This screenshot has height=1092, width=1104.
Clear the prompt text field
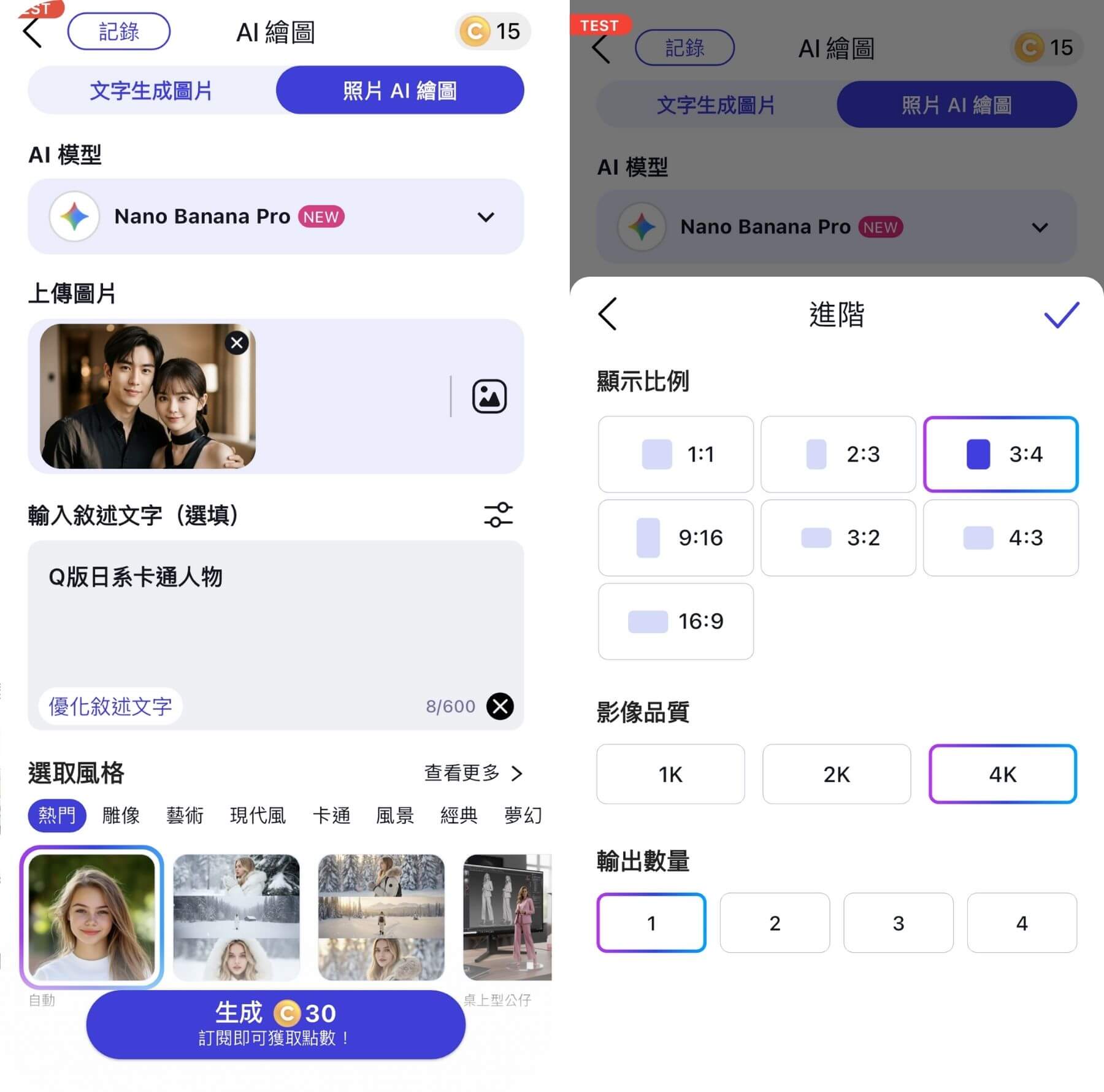[x=500, y=706]
